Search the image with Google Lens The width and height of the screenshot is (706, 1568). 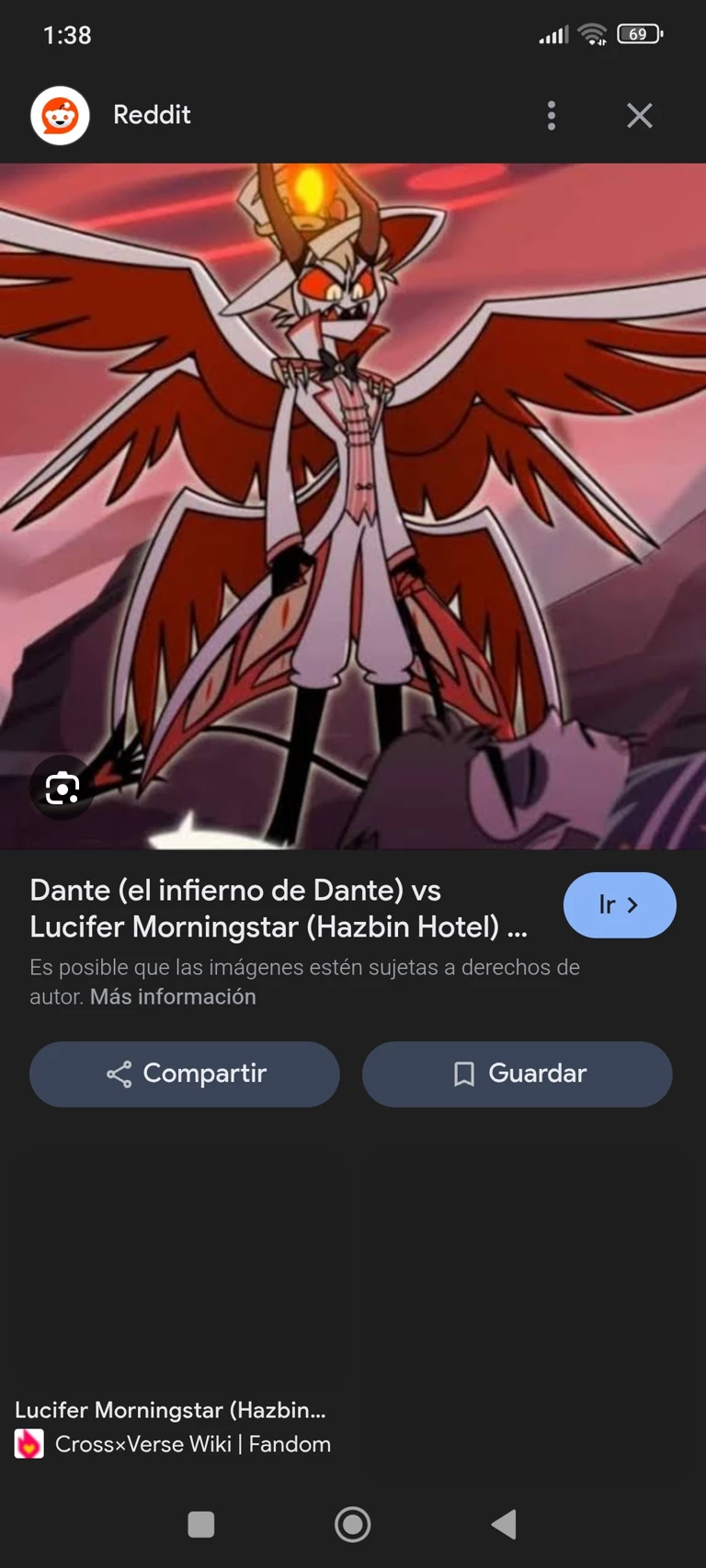pos(62,789)
